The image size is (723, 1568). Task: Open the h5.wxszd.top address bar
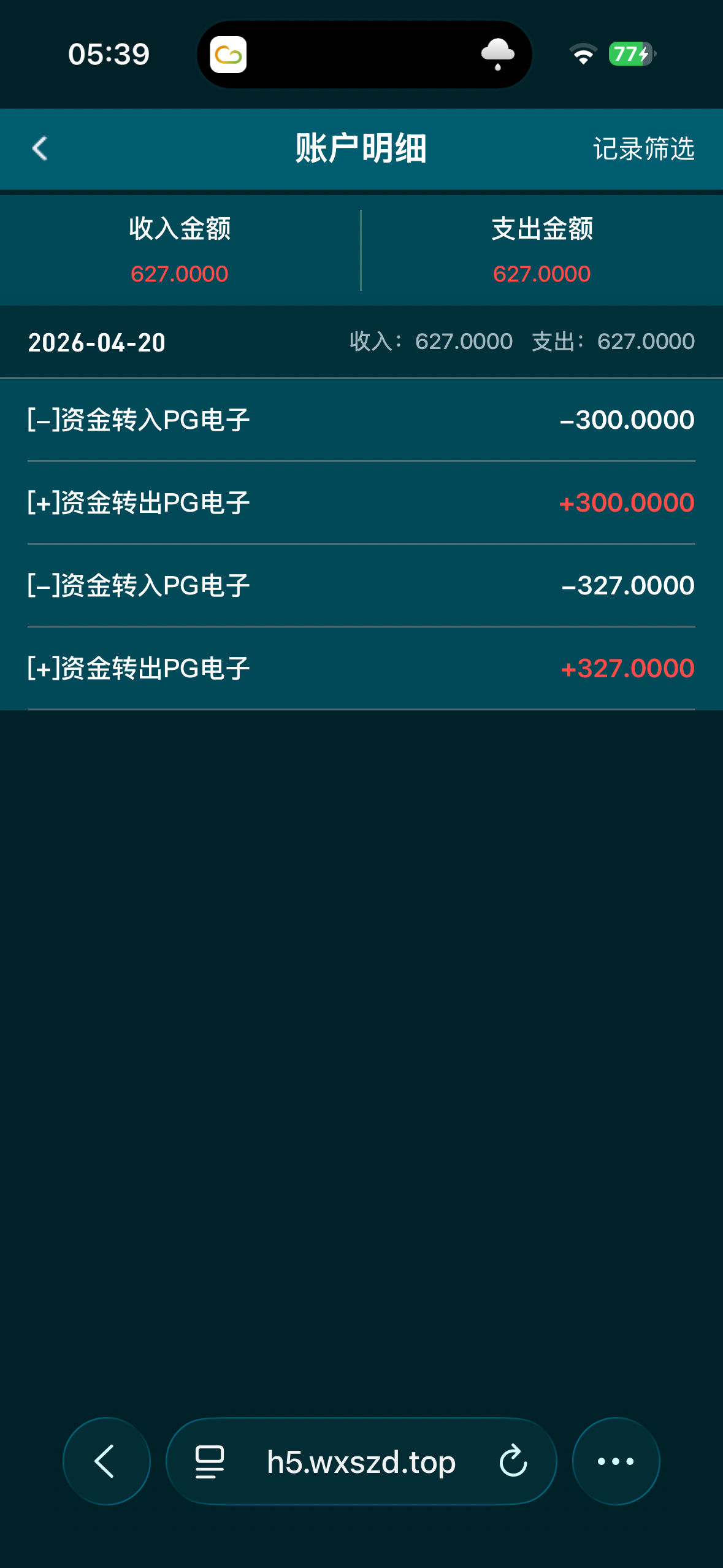coord(361,1462)
